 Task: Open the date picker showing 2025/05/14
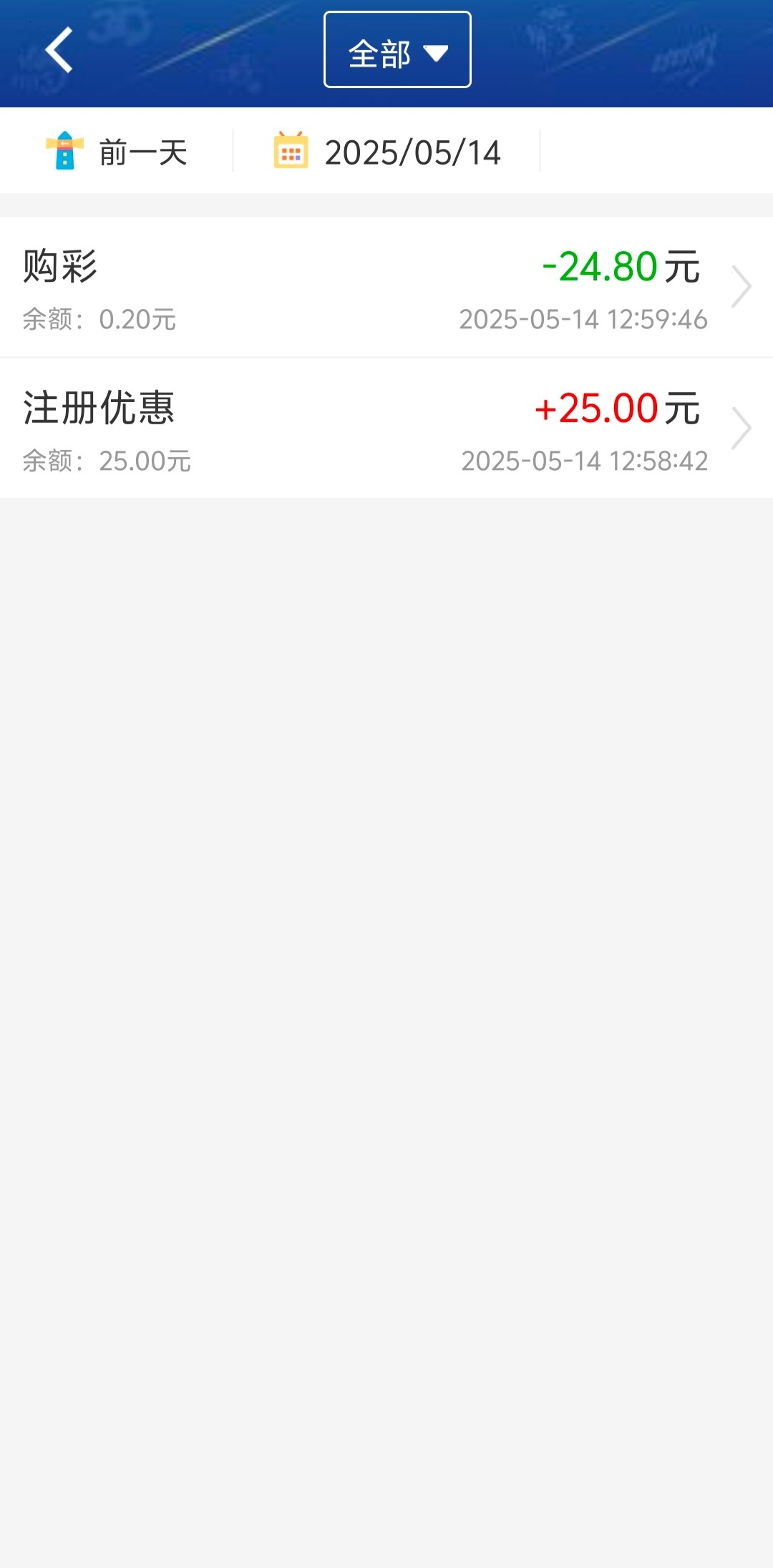point(387,152)
